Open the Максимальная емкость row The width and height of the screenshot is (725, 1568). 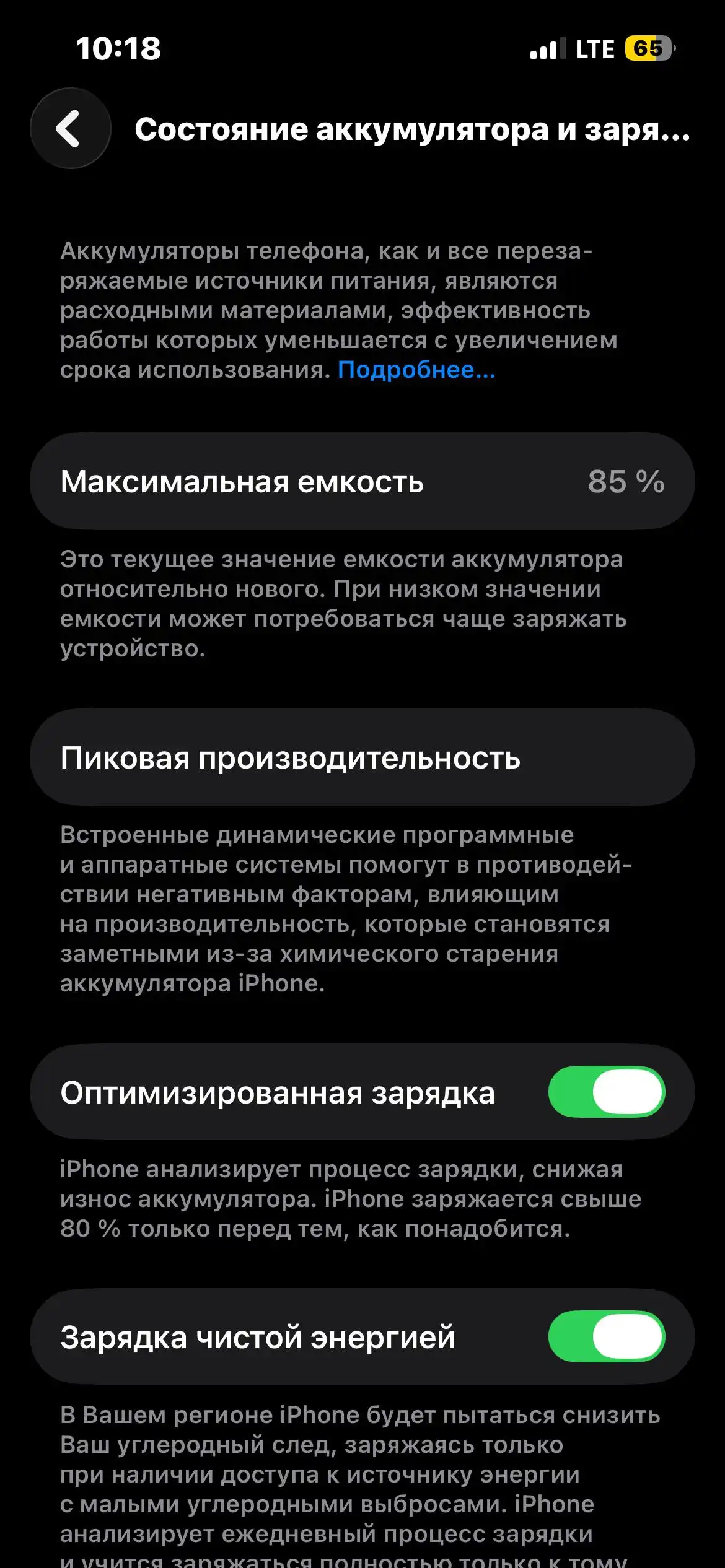click(362, 484)
